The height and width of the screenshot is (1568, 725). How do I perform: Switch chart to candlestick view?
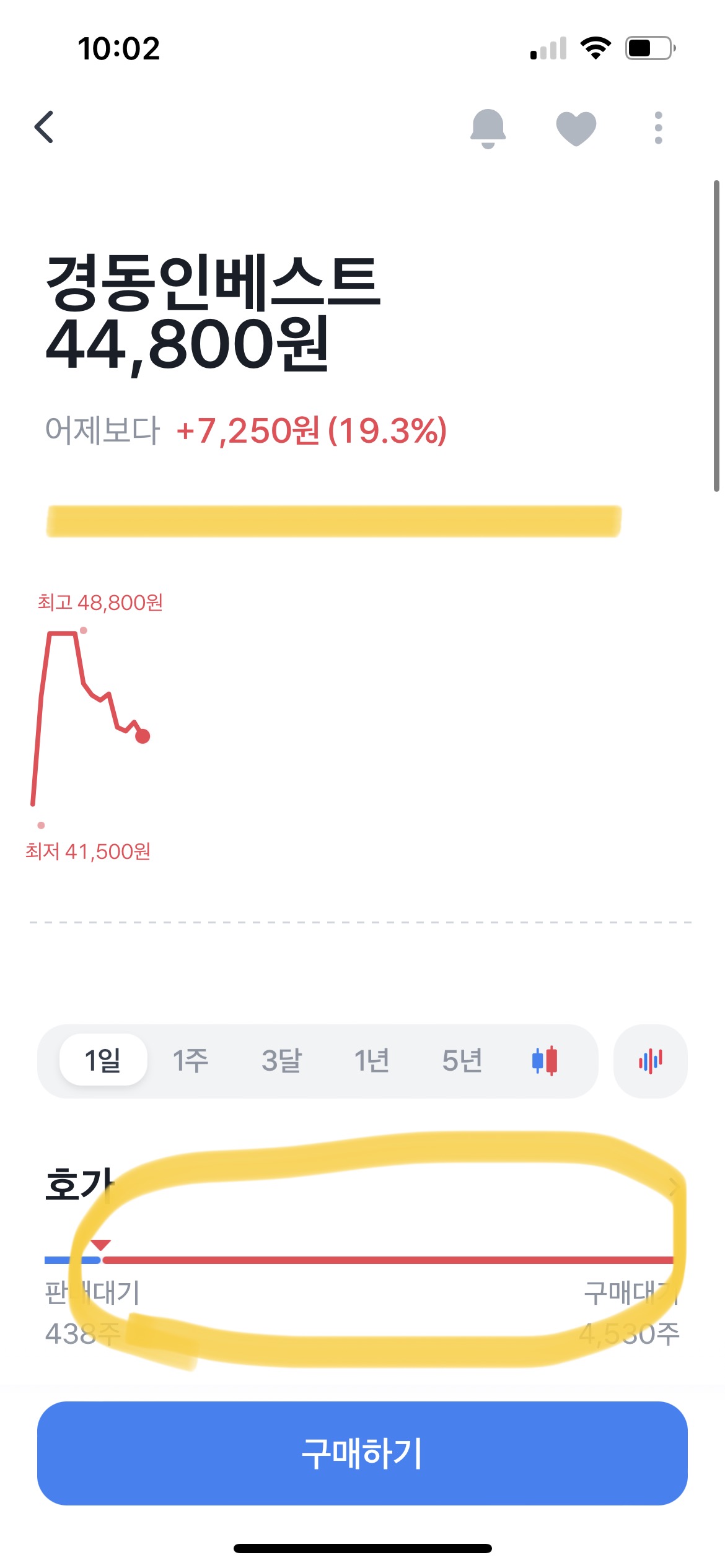545,1060
